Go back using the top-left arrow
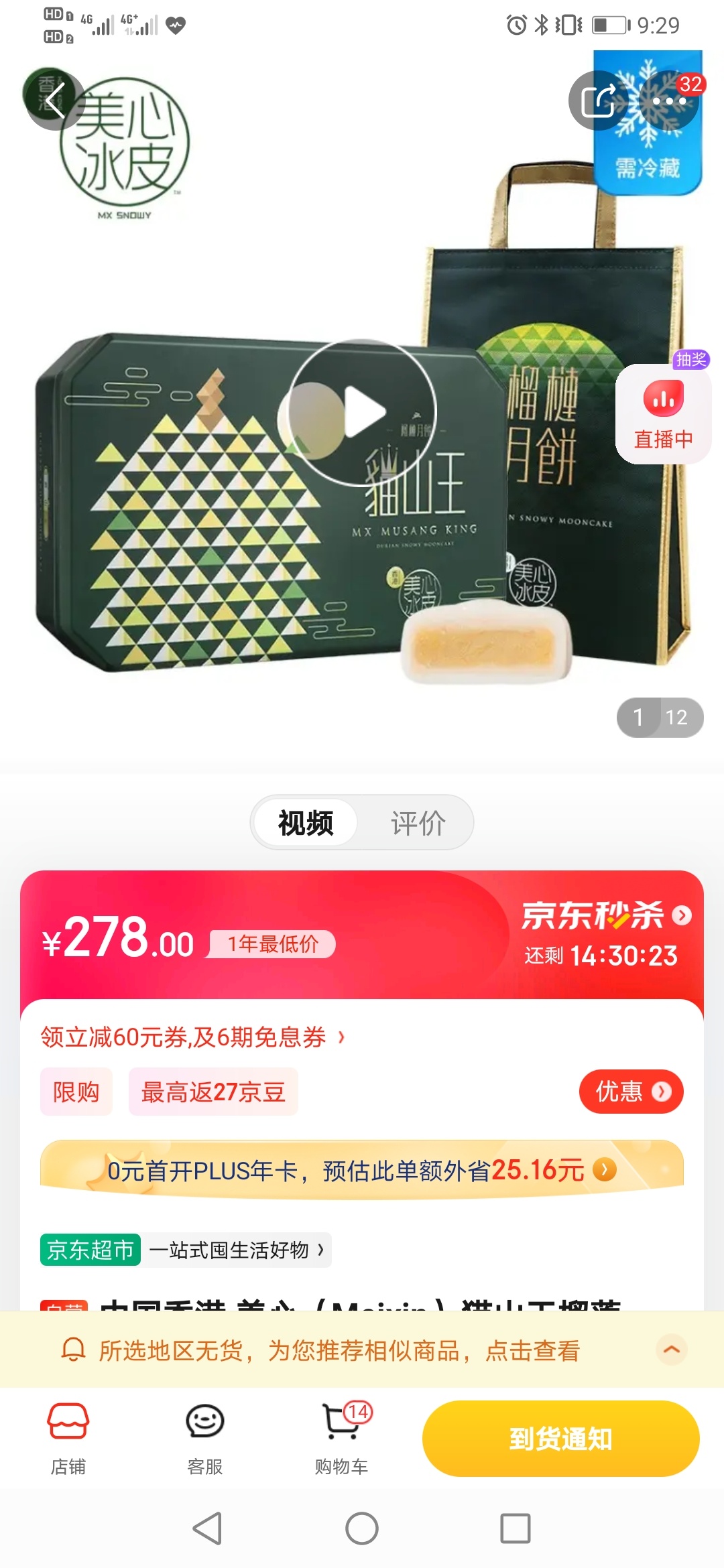Image resolution: width=724 pixels, height=1568 pixels. (55, 101)
